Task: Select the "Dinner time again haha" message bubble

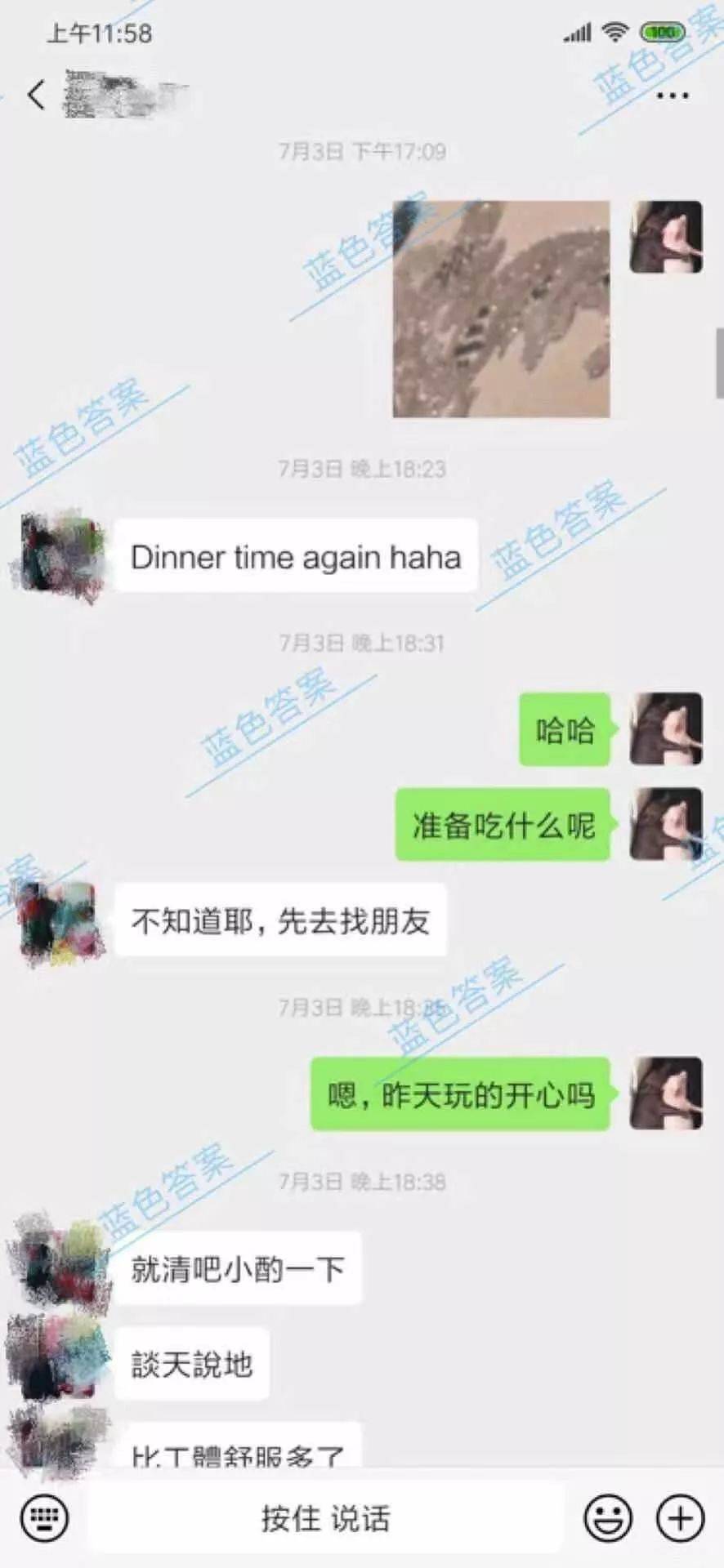Action: point(296,558)
